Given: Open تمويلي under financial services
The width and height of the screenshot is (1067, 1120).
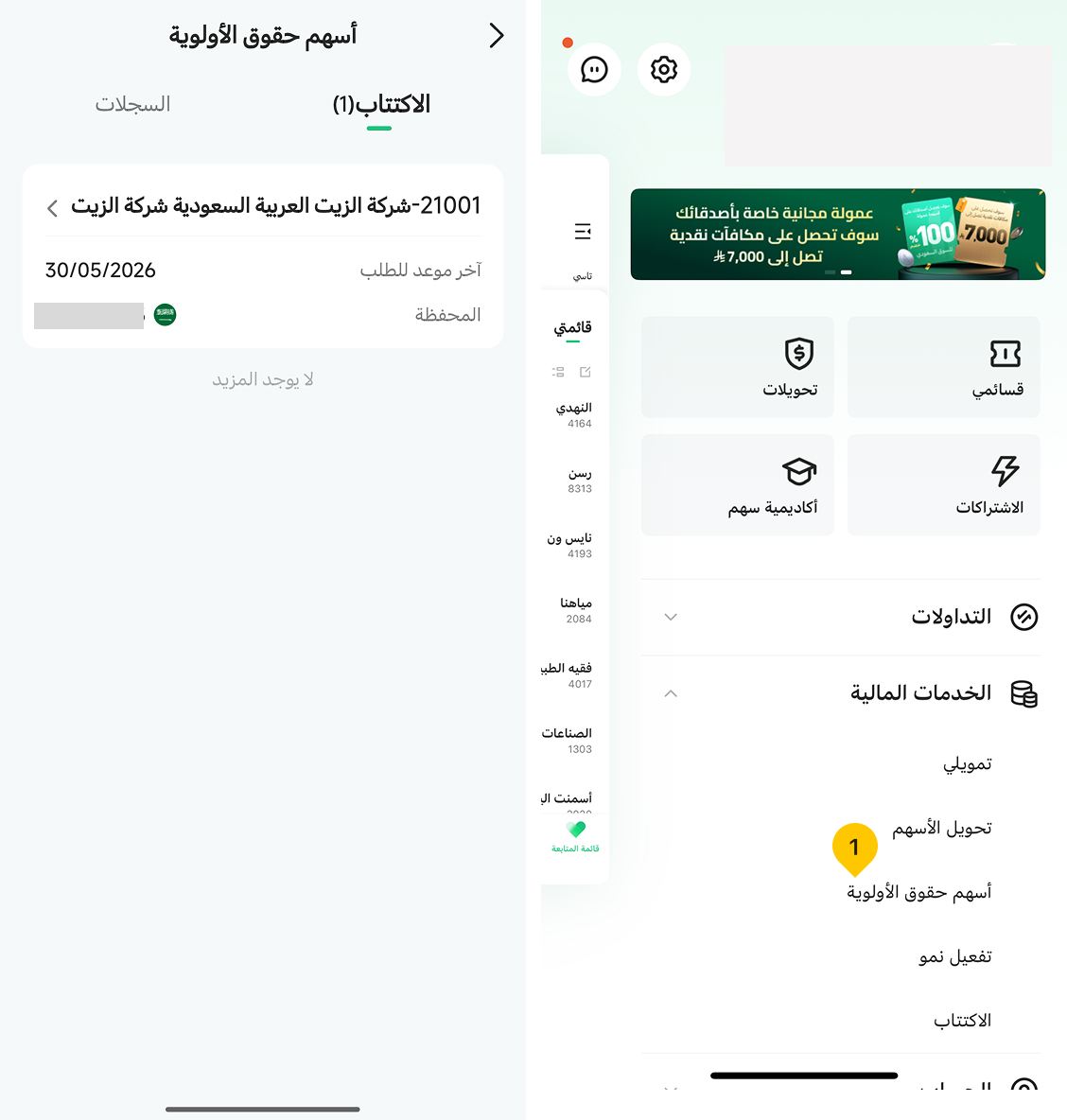Looking at the screenshot, I should 967,763.
